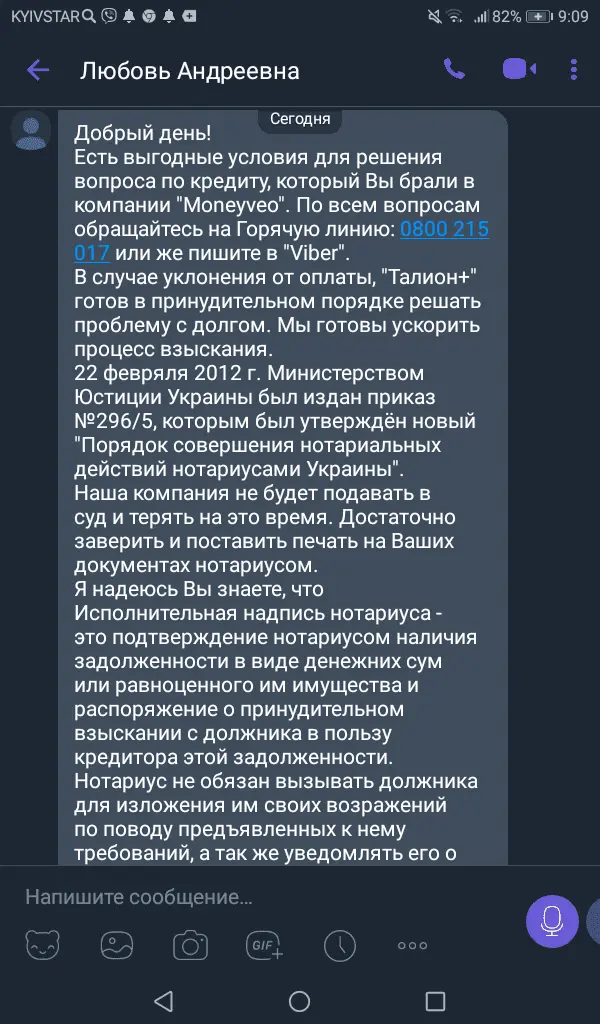The height and width of the screenshot is (1024, 600).
Task: Attach a photo from the gallery
Action: (x=115, y=944)
